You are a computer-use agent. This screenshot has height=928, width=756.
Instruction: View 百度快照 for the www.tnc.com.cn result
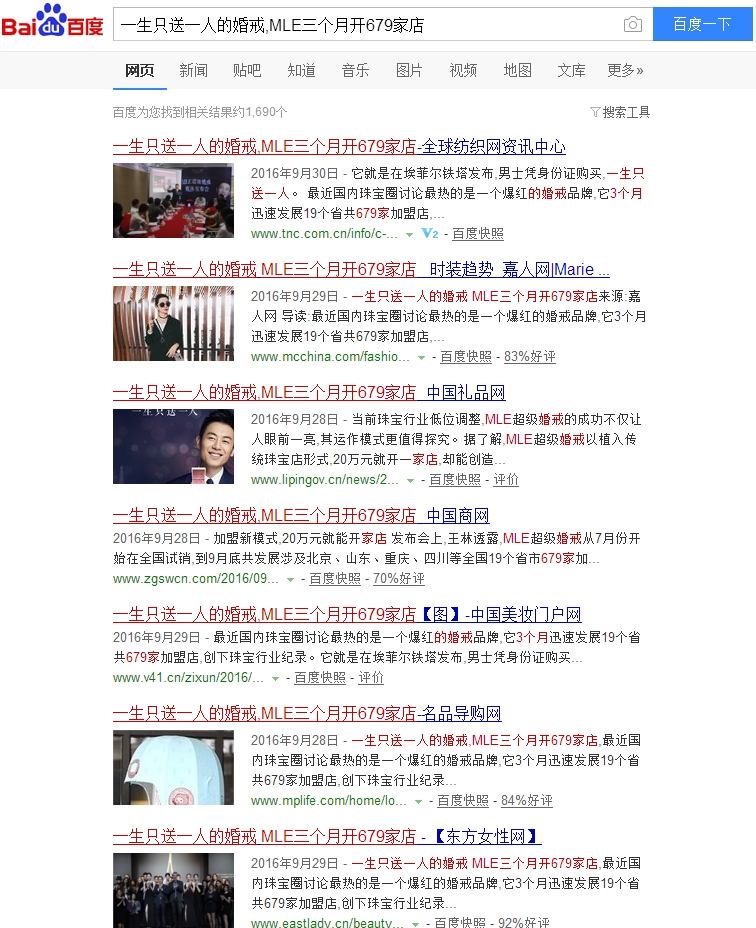coord(478,234)
